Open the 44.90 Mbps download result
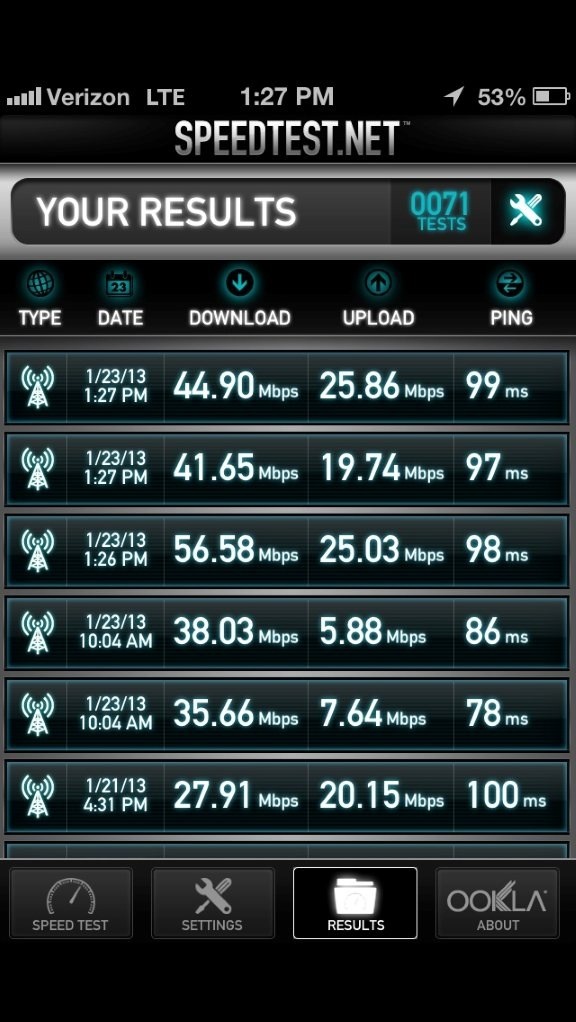Screen dimensions: 576x1022 tap(287, 387)
